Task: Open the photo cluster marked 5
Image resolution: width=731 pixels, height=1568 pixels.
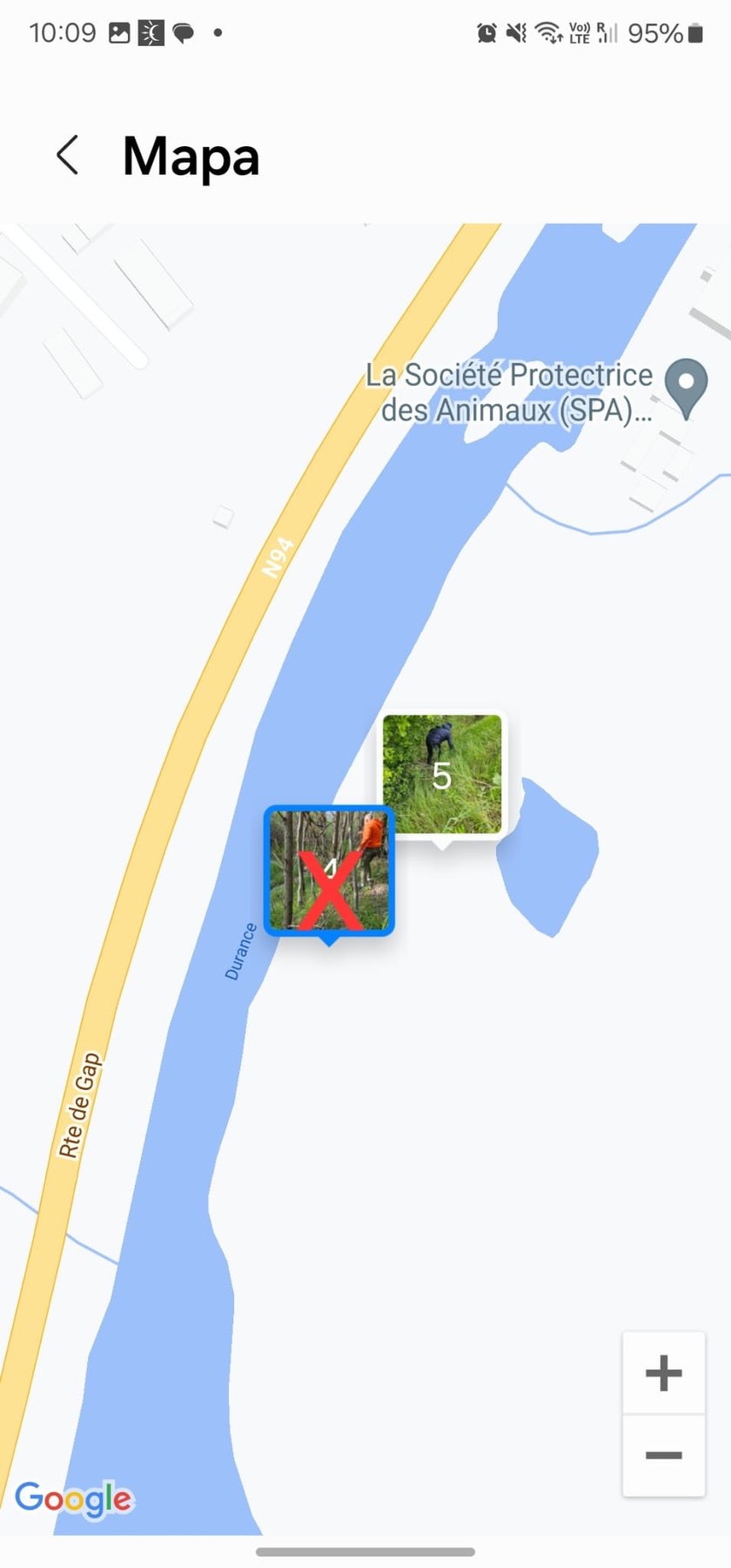Action: pos(442,774)
